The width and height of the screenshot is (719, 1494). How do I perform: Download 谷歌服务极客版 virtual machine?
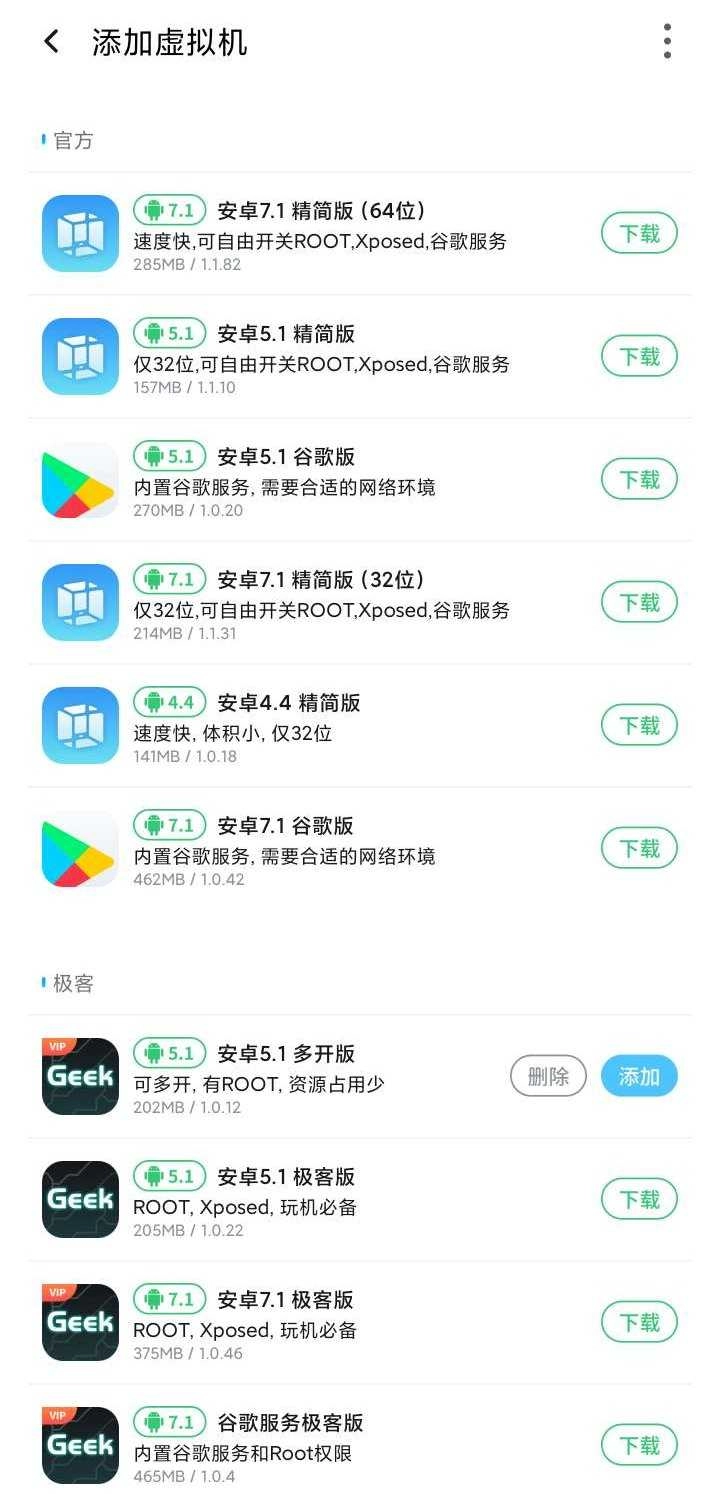(x=639, y=1445)
